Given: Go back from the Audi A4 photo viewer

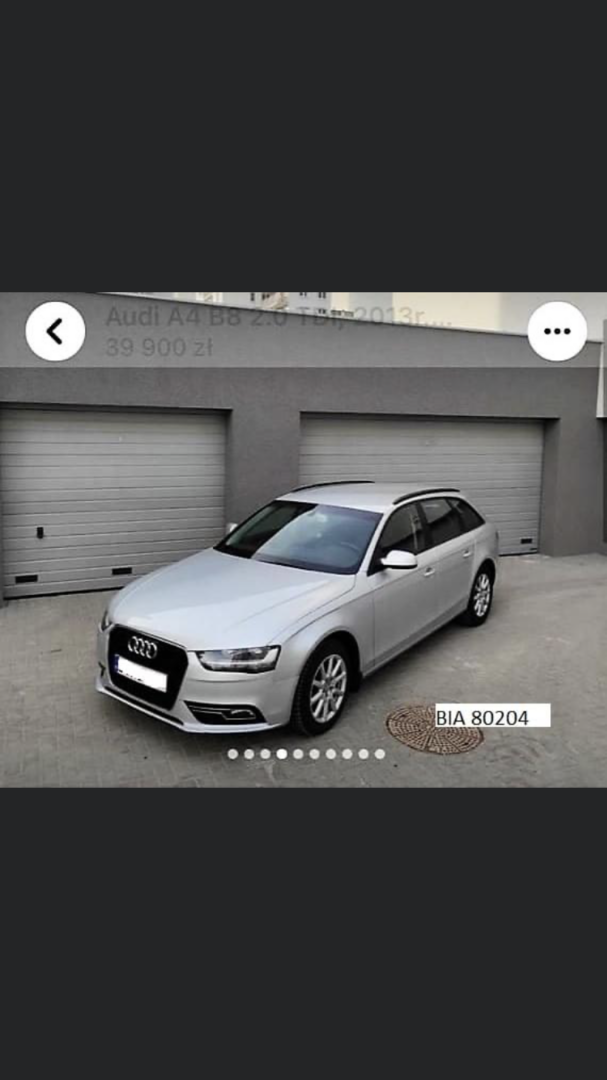Looking at the screenshot, I should (55, 331).
